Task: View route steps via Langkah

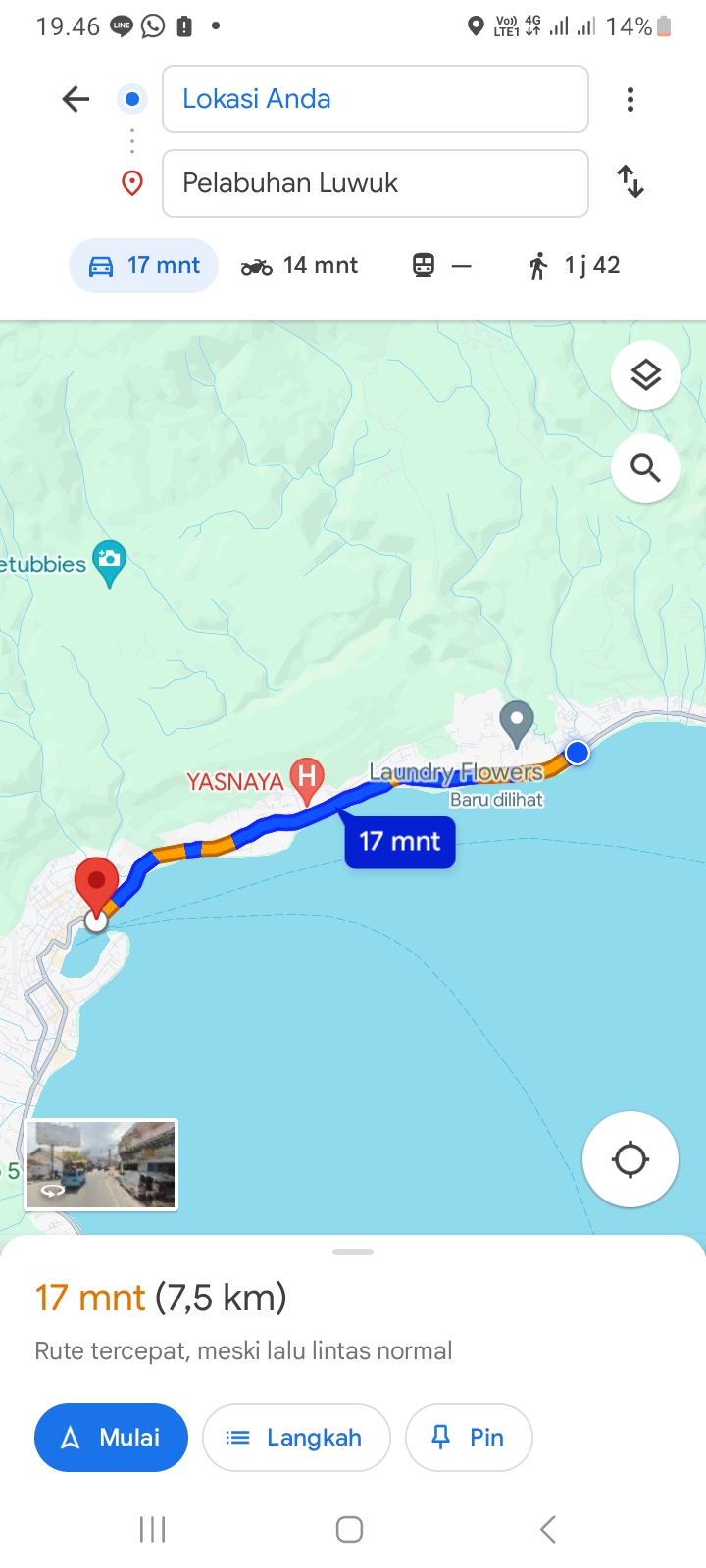Action: coord(296,1438)
